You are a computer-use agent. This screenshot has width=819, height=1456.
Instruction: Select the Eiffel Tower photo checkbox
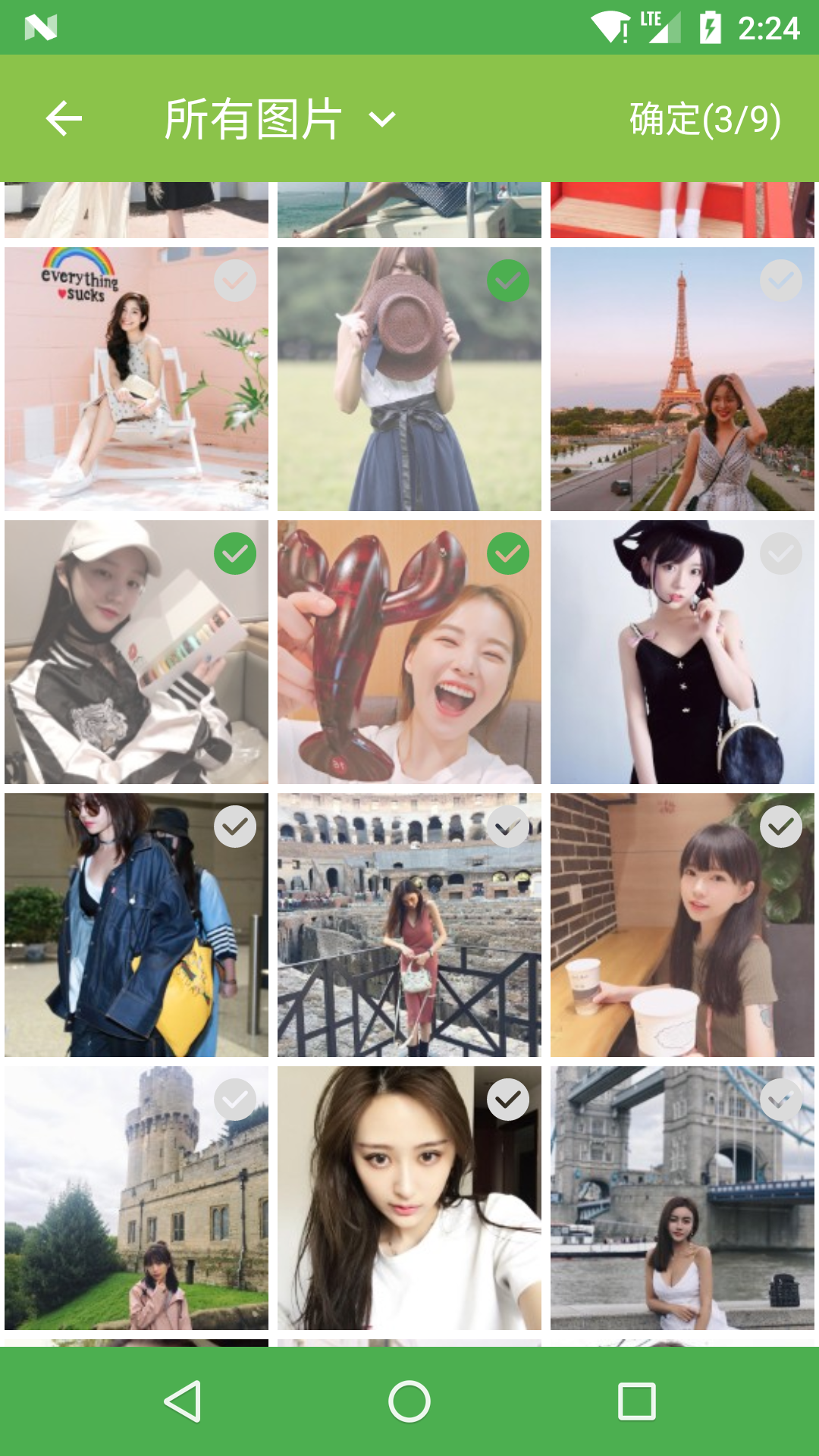coord(781,281)
